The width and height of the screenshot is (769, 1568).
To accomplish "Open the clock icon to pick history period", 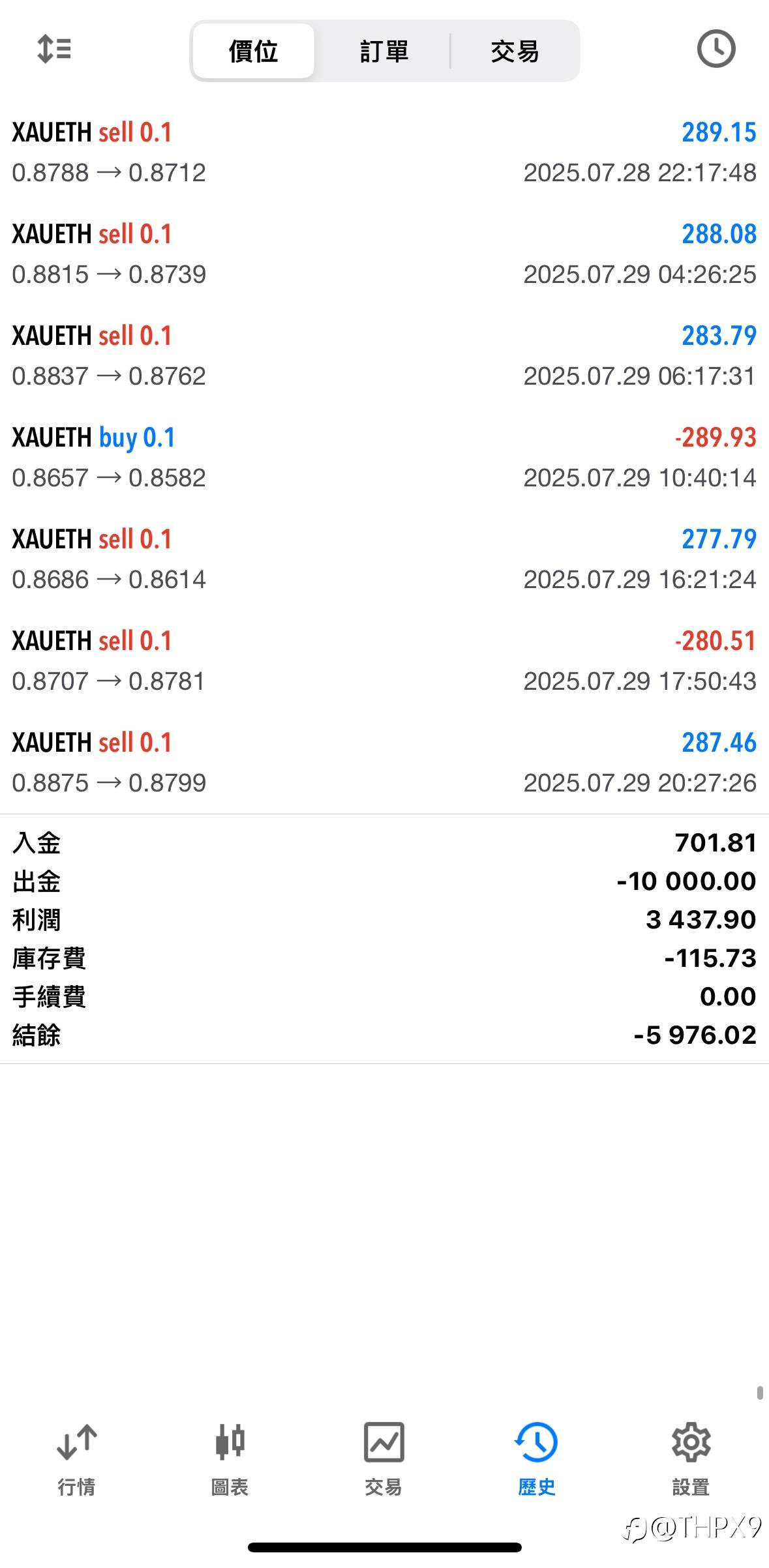I will (x=716, y=50).
